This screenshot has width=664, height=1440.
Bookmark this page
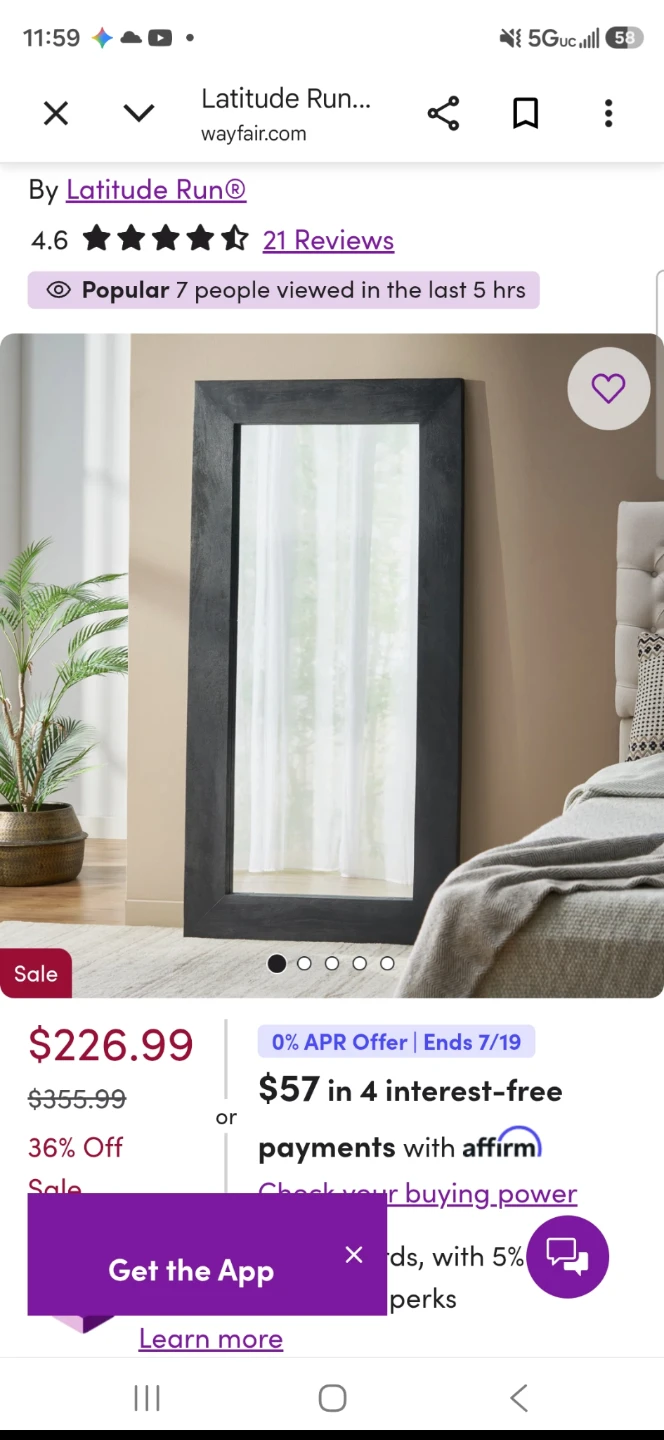(525, 114)
